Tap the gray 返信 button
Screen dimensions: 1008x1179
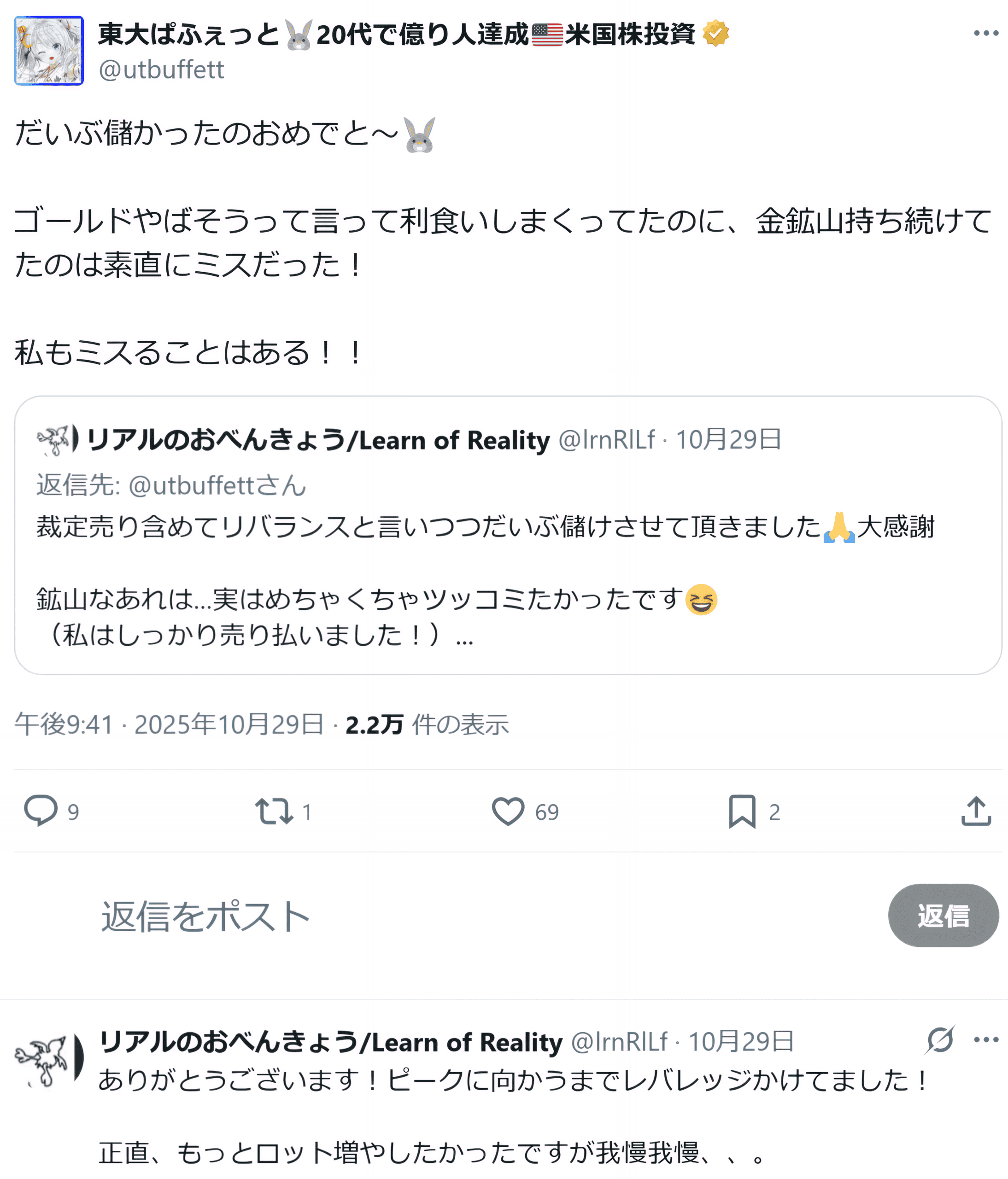pos(943,916)
